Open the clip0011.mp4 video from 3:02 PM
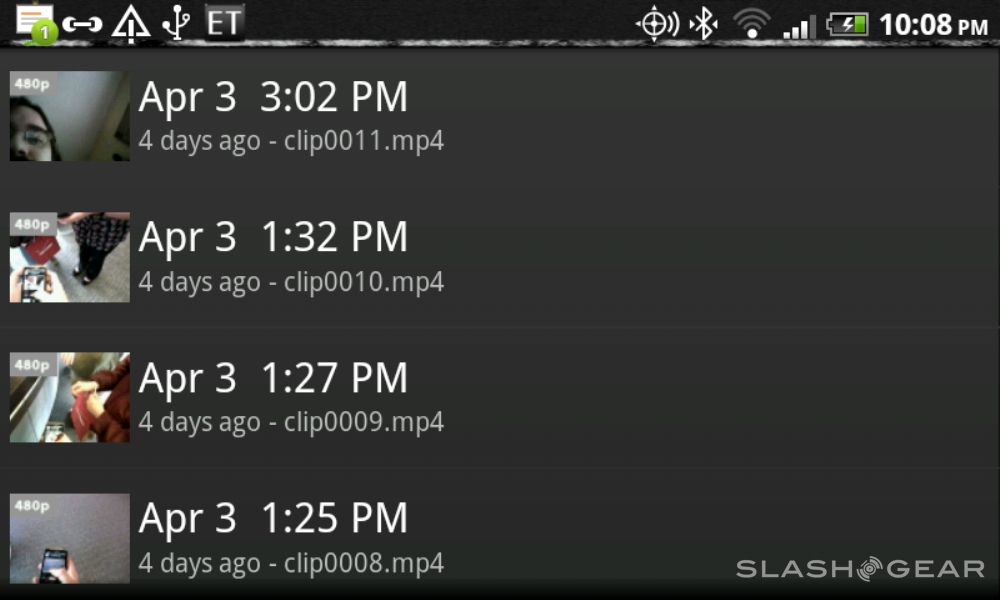The image size is (1000, 600). (290, 116)
